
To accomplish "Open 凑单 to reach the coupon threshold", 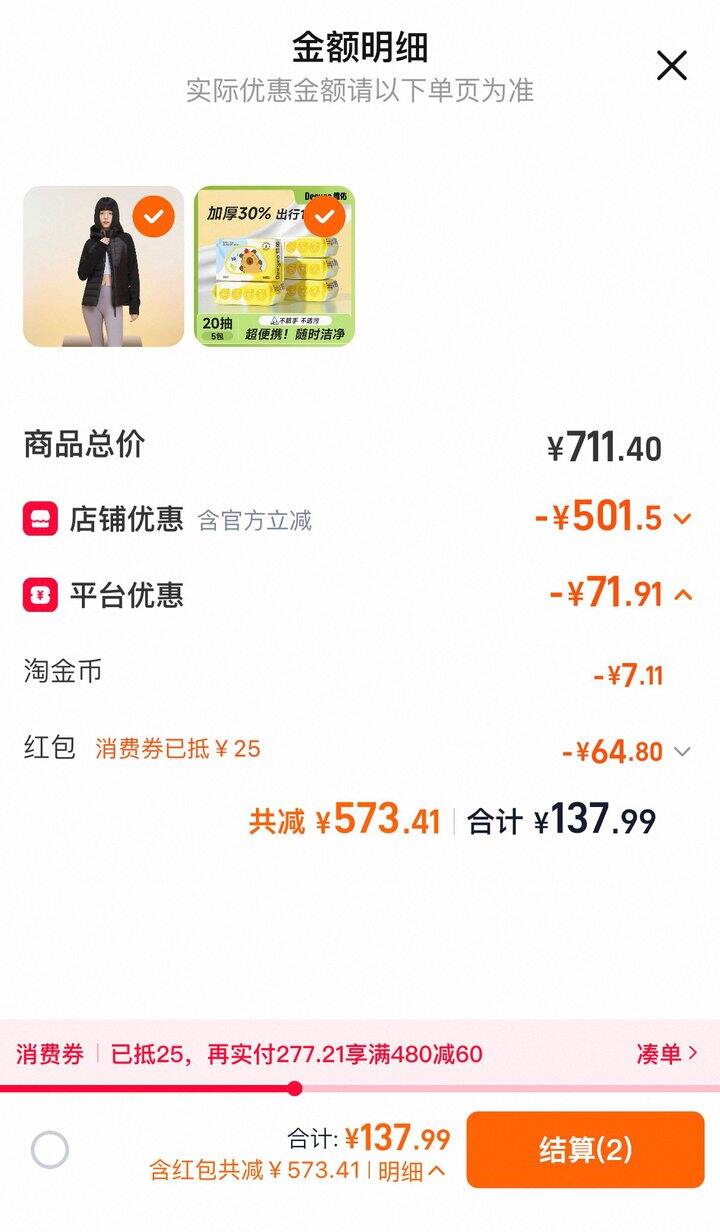I will (x=667, y=1053).
